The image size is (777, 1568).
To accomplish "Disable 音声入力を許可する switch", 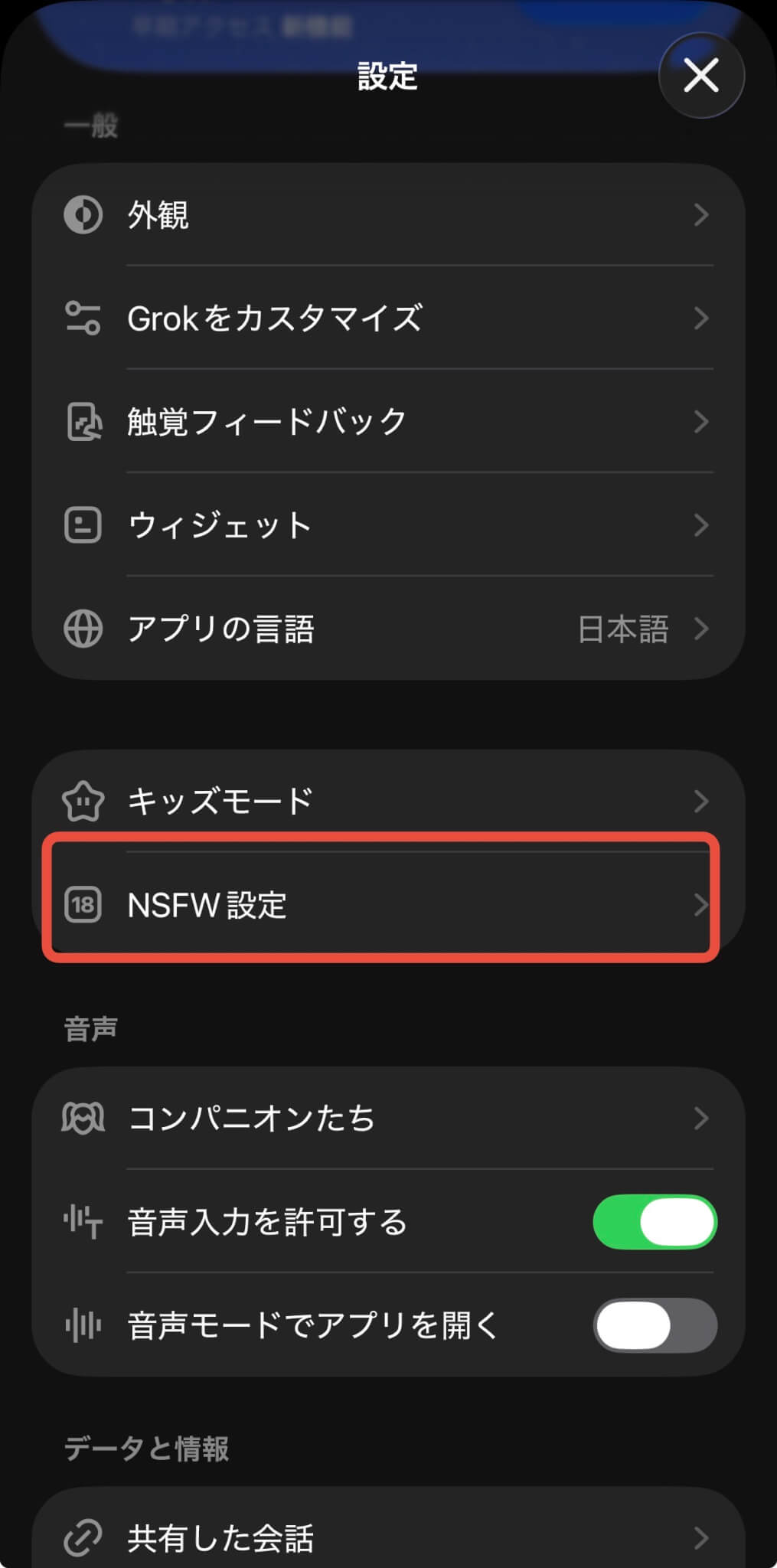I will coord(655,1222).
